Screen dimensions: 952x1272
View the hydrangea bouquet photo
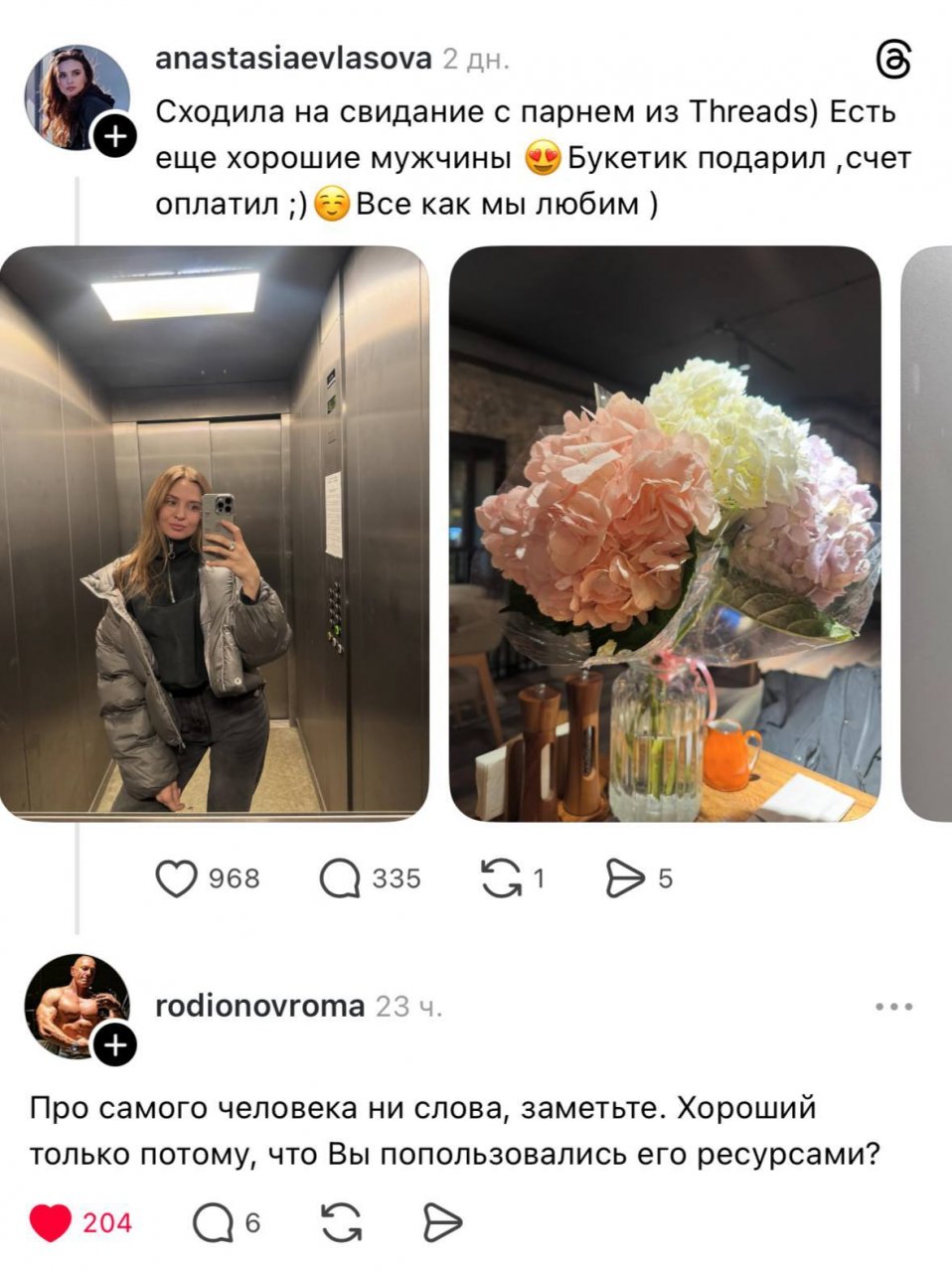664,533
